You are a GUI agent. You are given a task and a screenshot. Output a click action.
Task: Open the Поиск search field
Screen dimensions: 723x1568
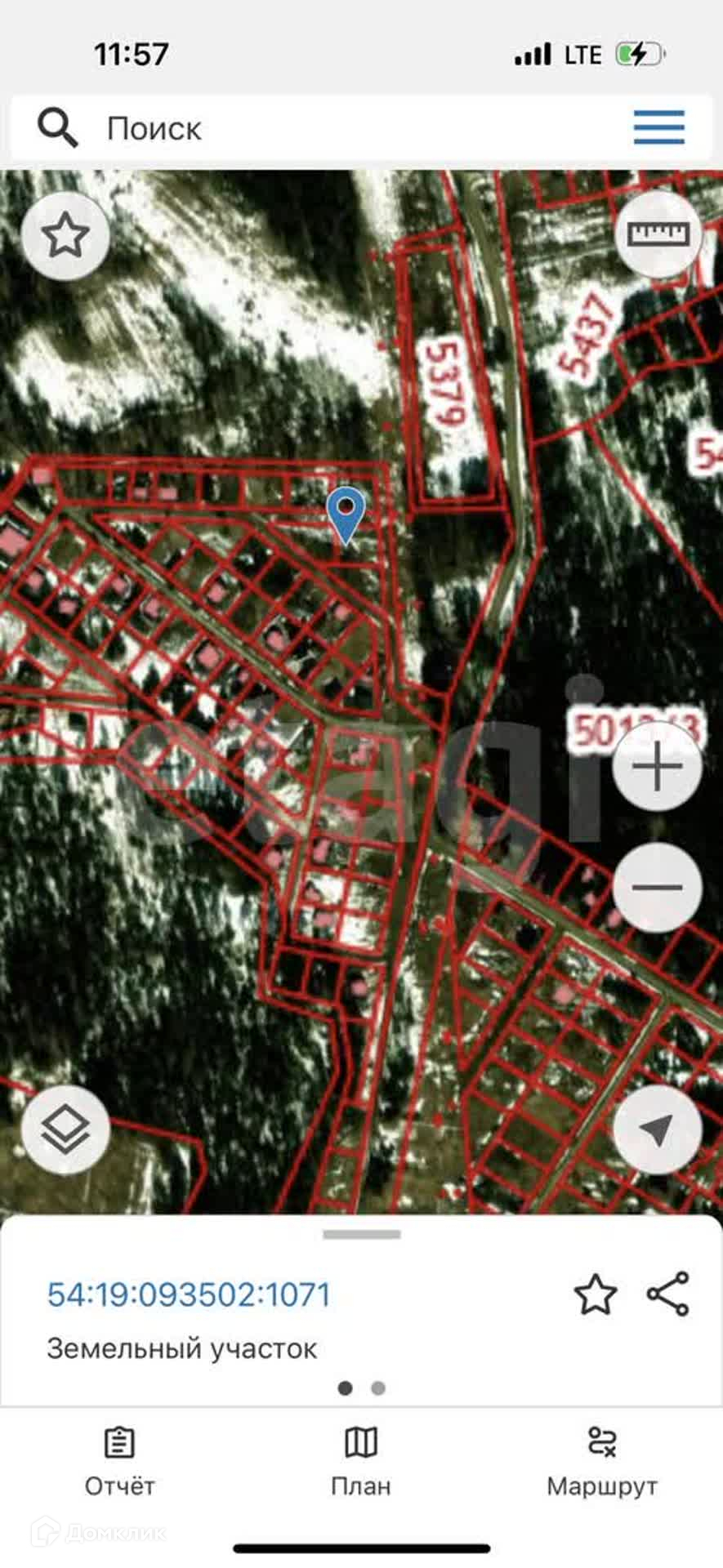pos(327,128)
